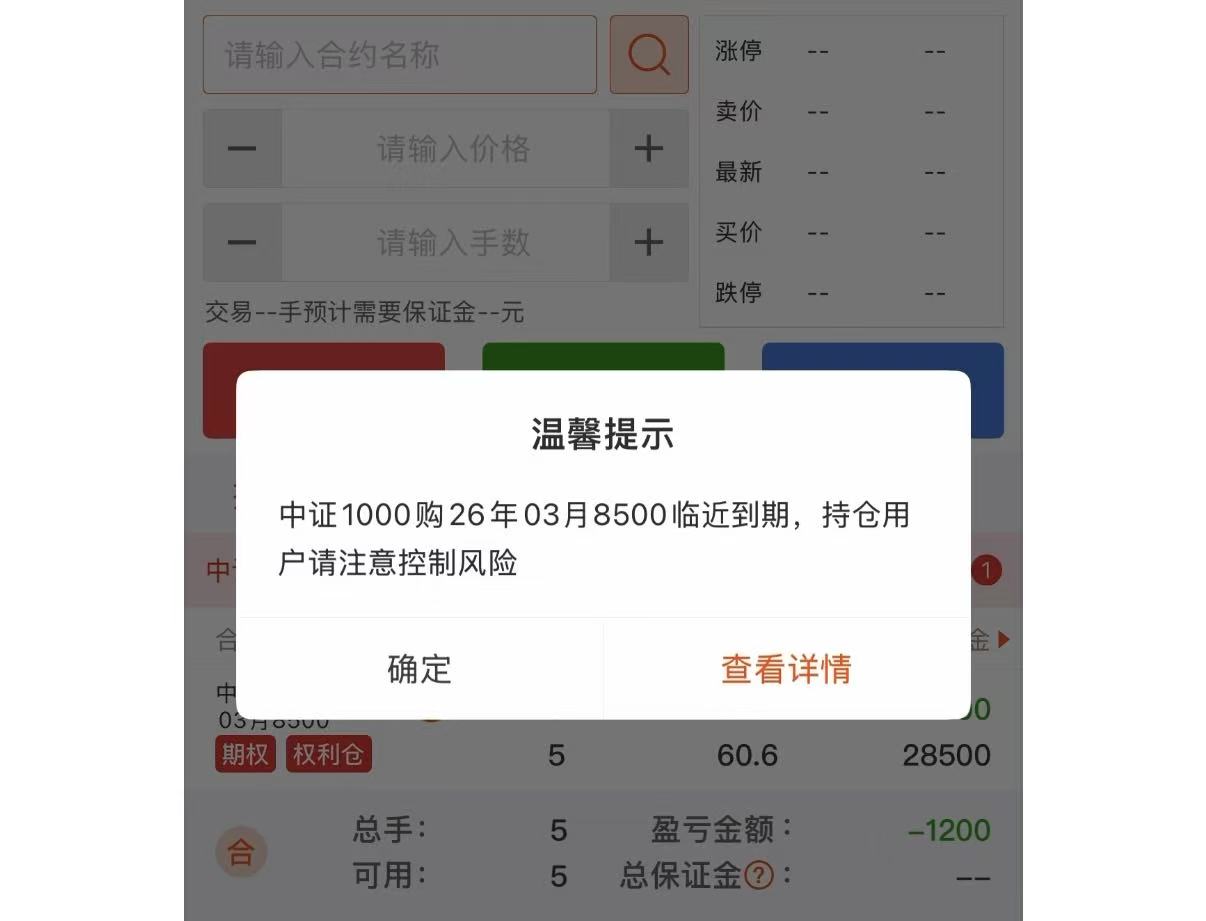Screen dimensions: 1206x921
Task: Confirm the 温馨提示 dialog with 确定
Action: coord(419,669)
